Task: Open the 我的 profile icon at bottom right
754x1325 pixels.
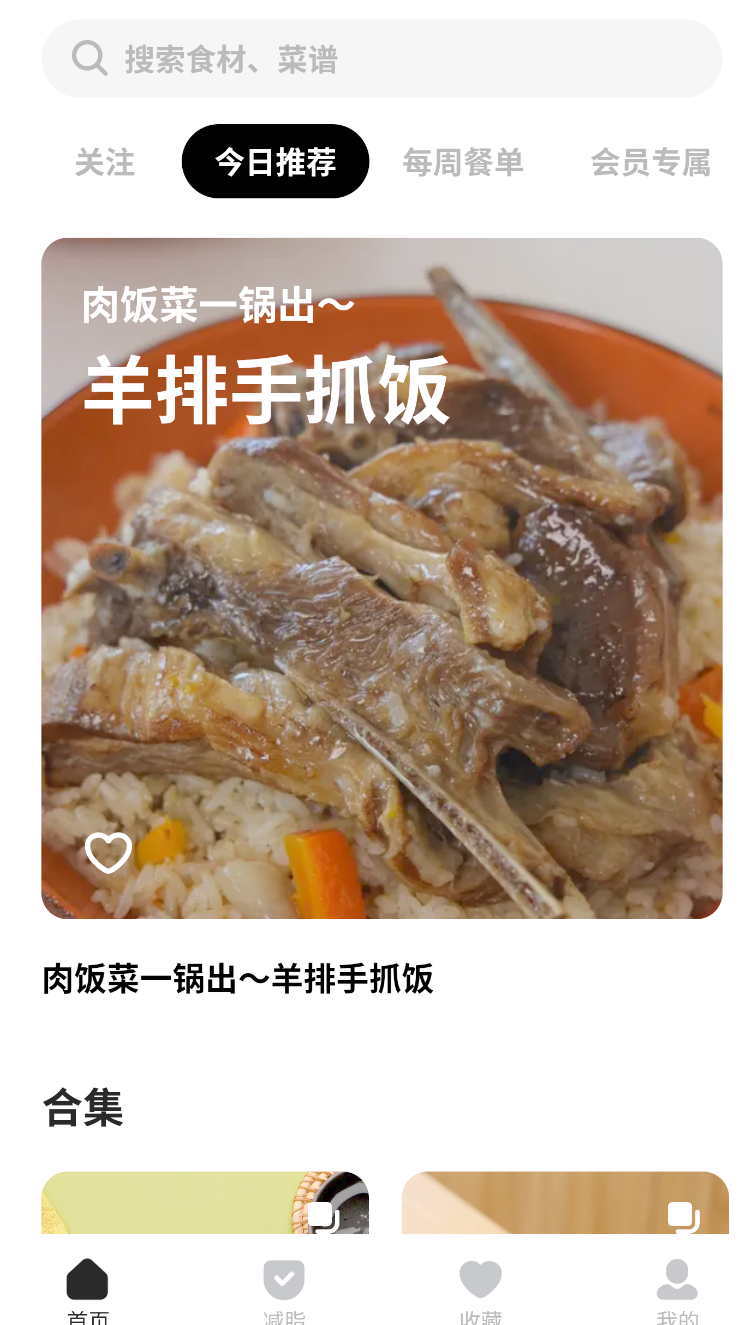Action: 677,1277
